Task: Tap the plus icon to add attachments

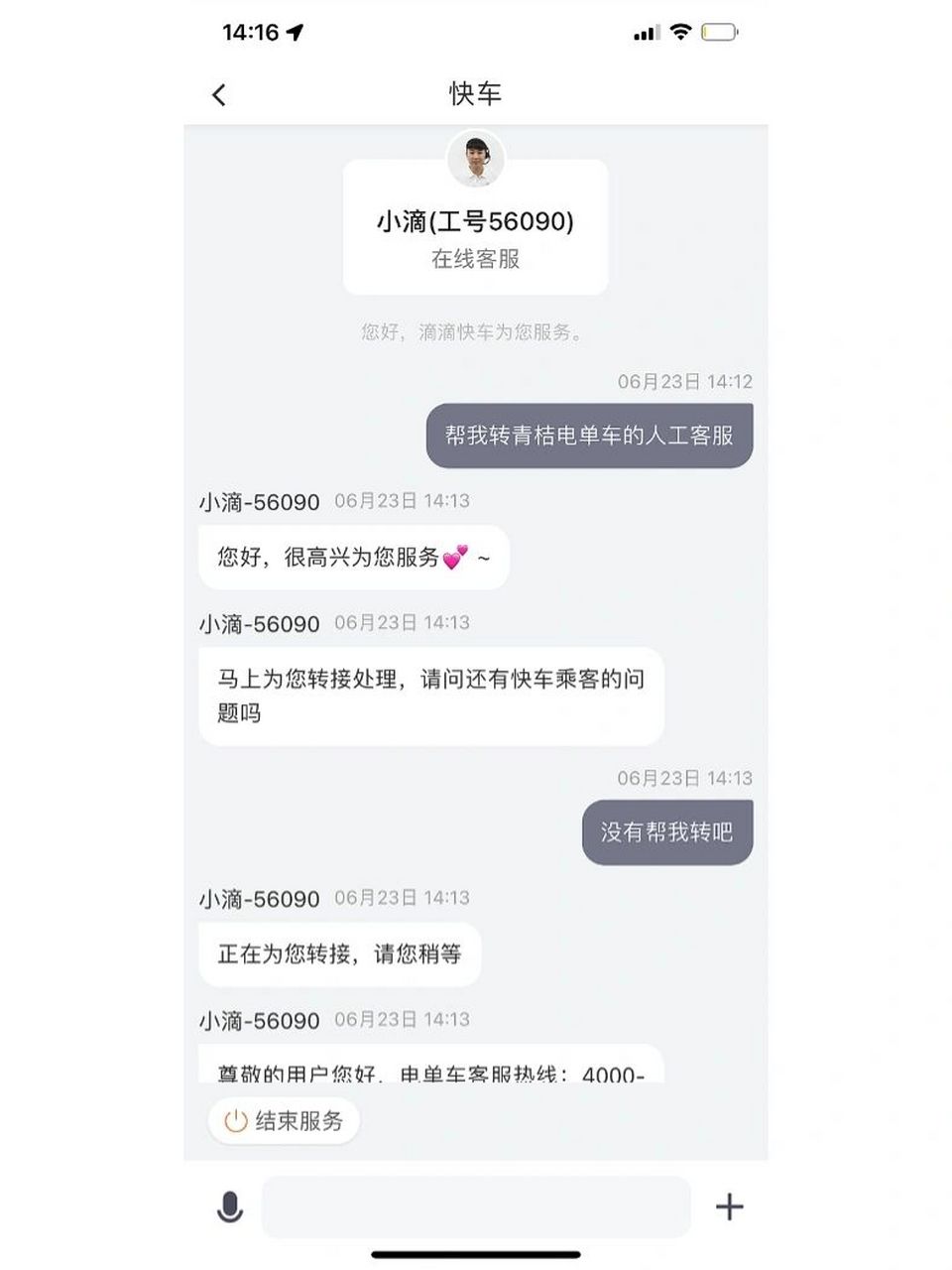Action: tap(730, 1206)
